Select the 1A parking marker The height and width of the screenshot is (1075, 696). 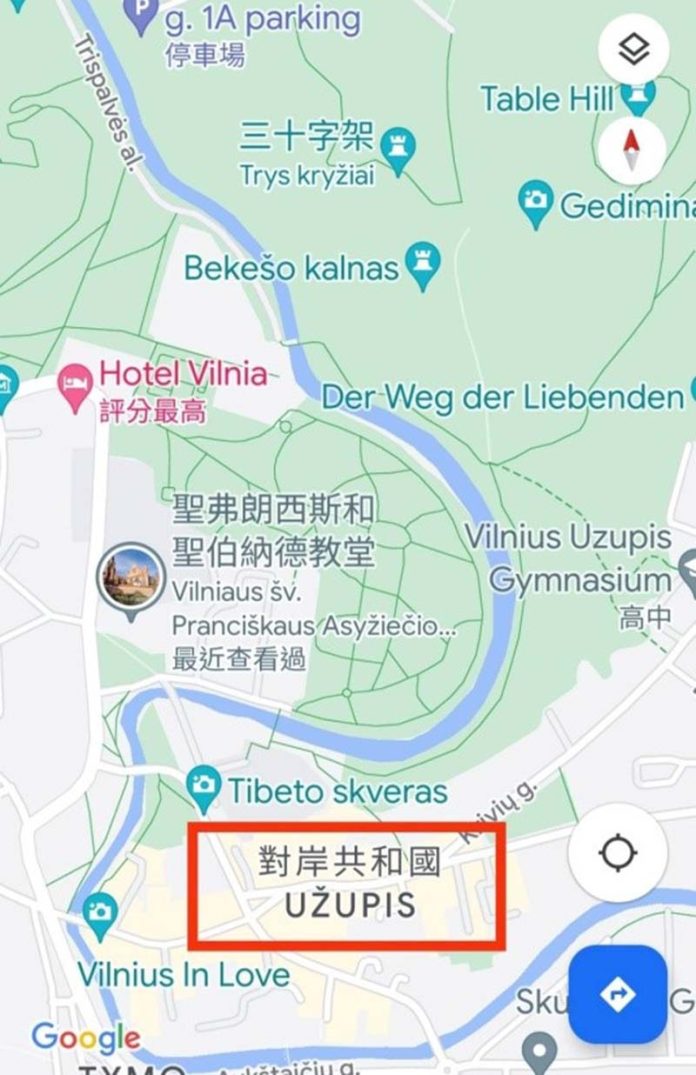click(144, 14)
